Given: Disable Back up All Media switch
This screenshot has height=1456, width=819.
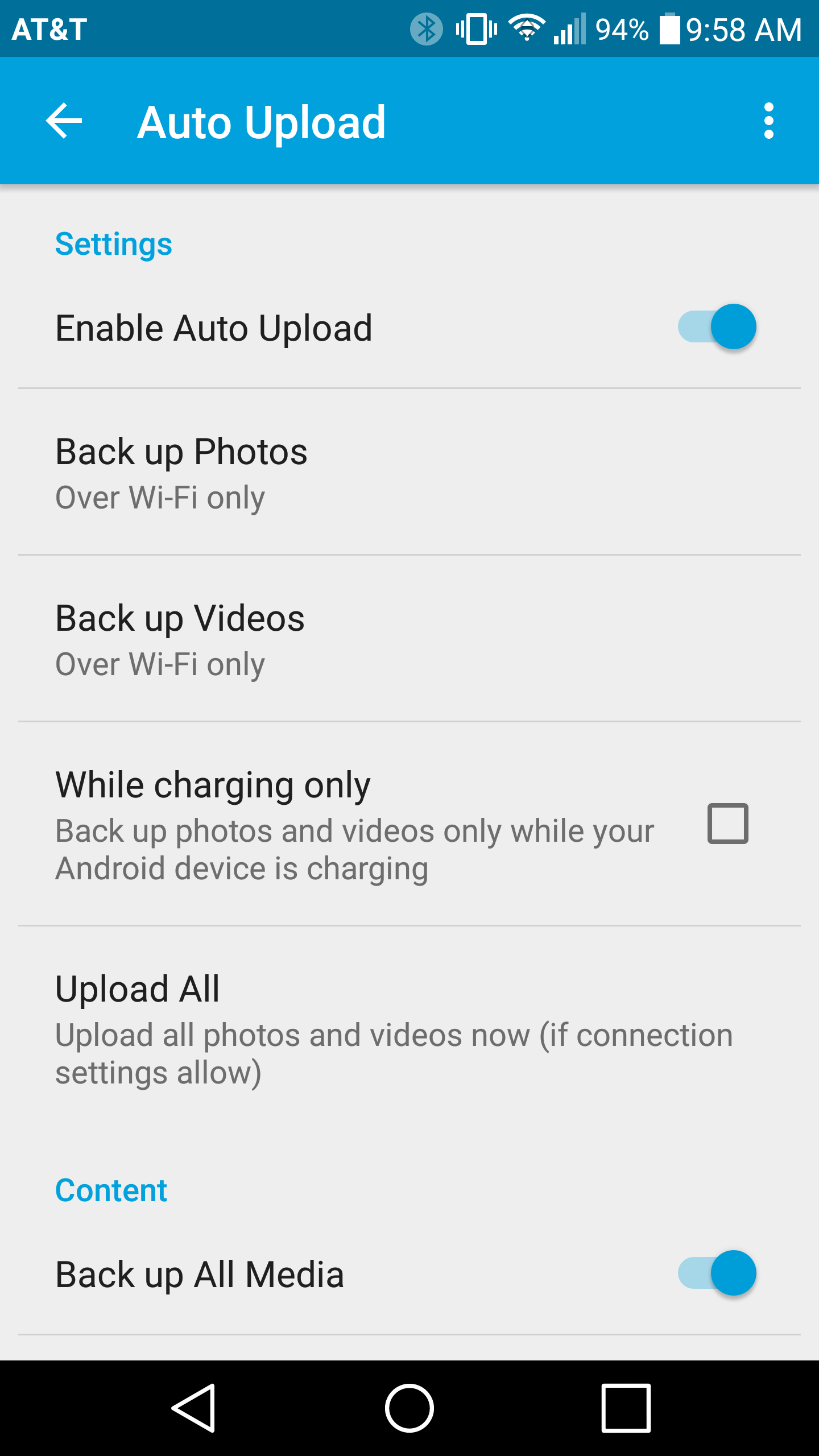Looking at the screenshot, I should 718,1273.
